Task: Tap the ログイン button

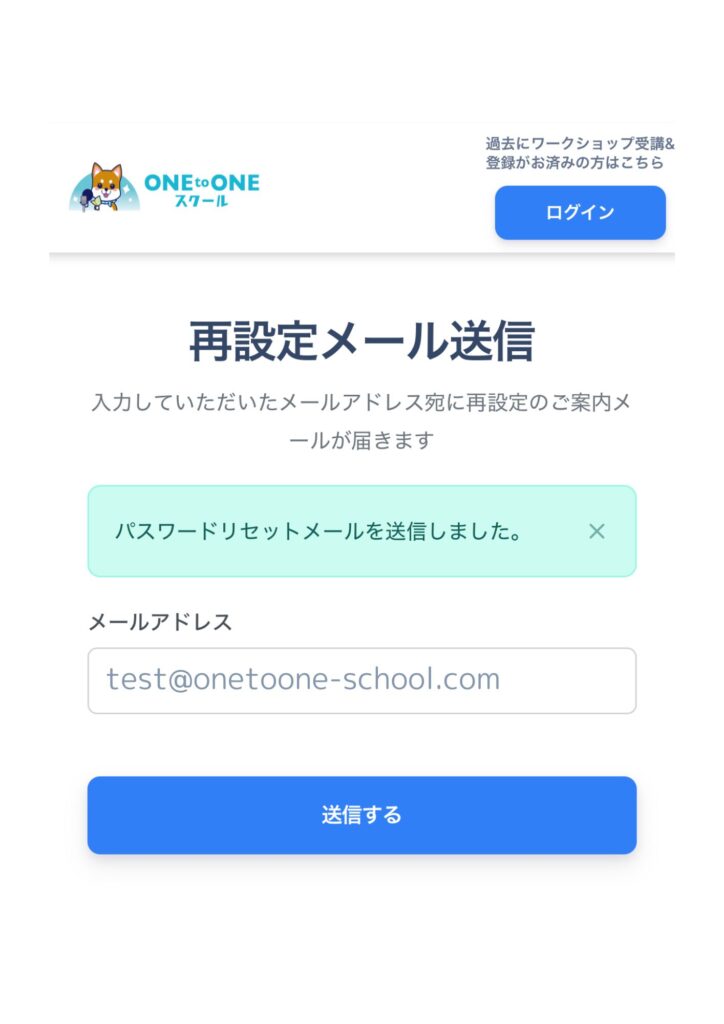Action: [580, 212]
